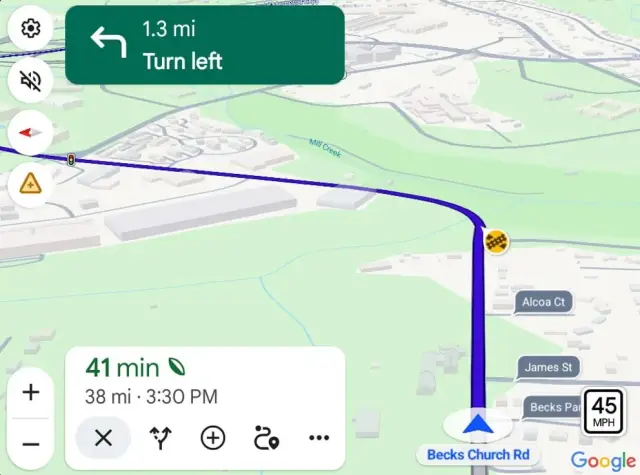Toggle voice guidance mute

pos(31,80)
